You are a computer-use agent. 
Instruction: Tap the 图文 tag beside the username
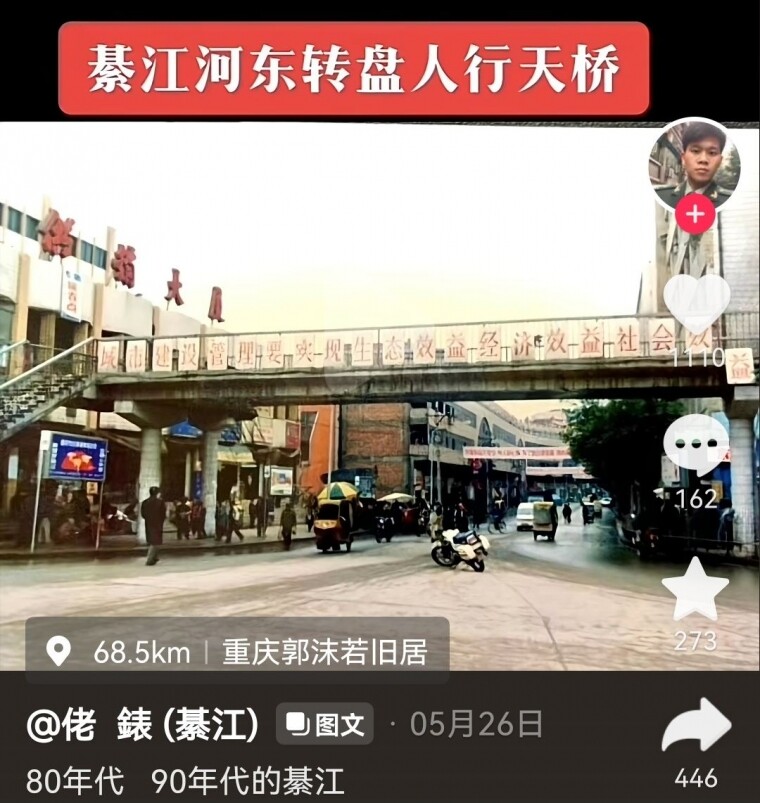point(325,724)
